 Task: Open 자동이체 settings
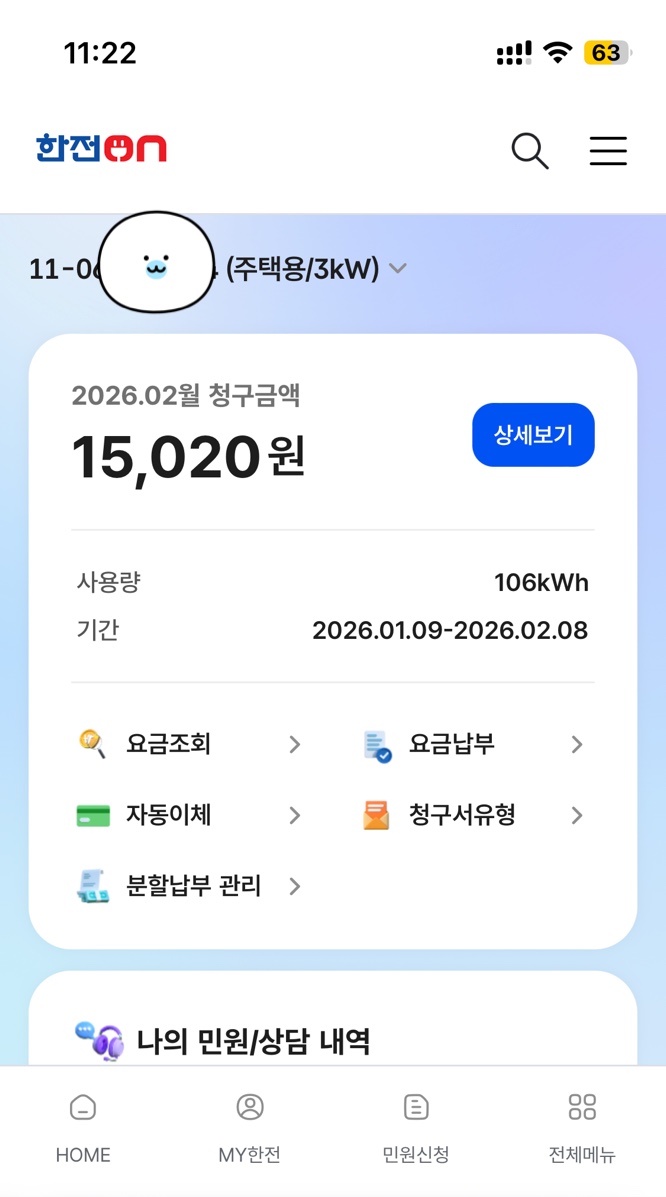coord(189,815)
